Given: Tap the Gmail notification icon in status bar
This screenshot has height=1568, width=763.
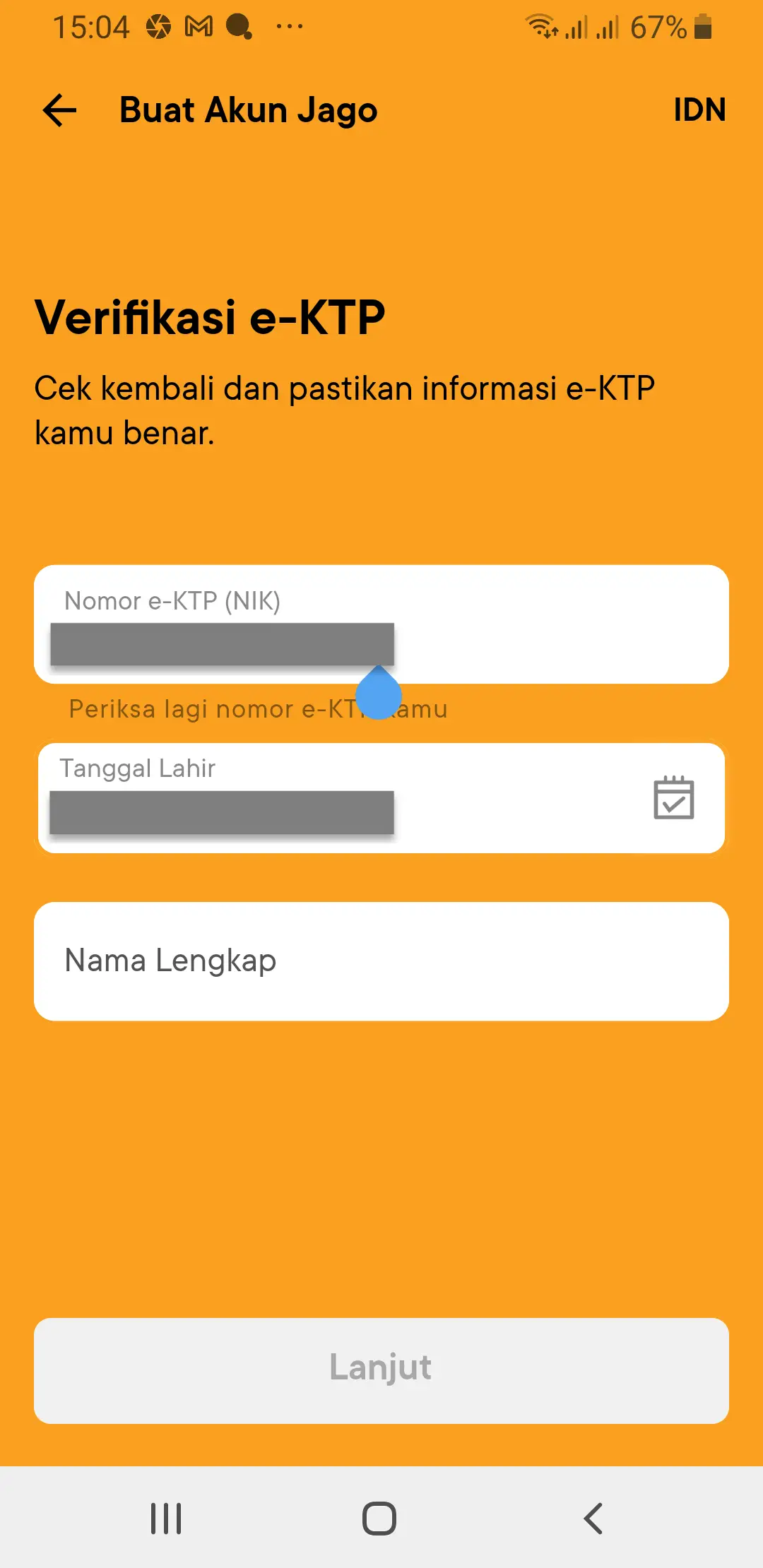Looking at the screenshot, I should tap(200, 25).
